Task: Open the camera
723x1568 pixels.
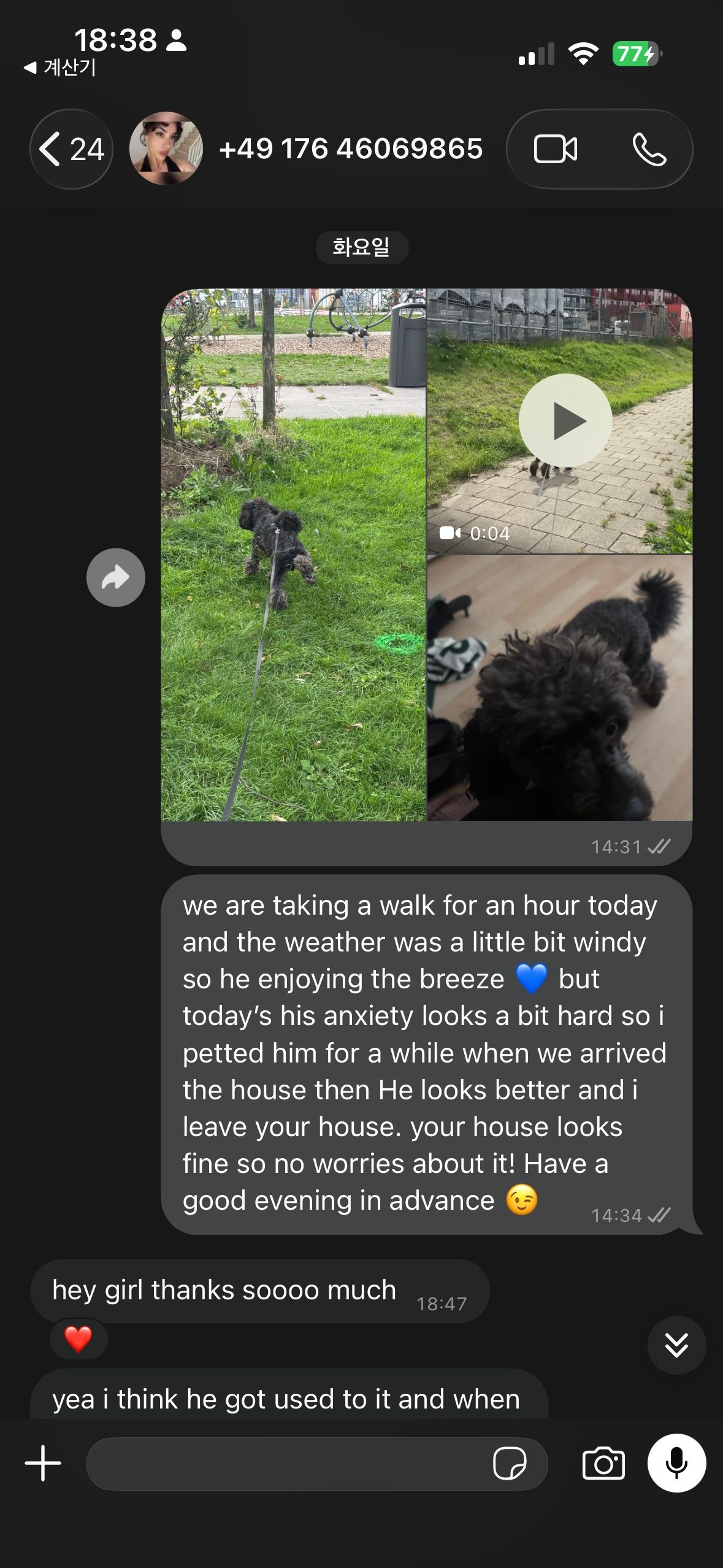Action: coord(603,1464)
